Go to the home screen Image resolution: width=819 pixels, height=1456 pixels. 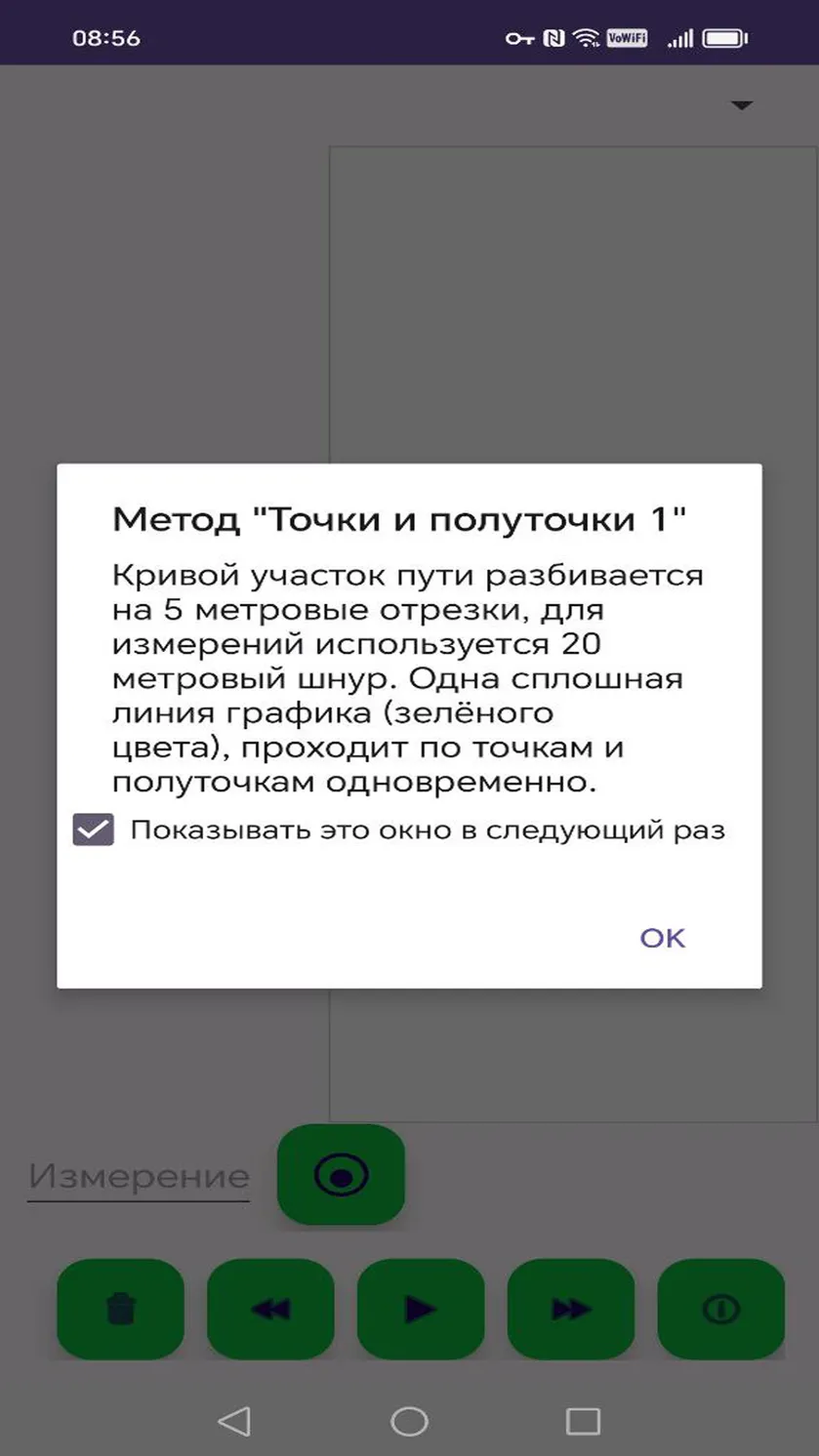[x=409, y=1421]
